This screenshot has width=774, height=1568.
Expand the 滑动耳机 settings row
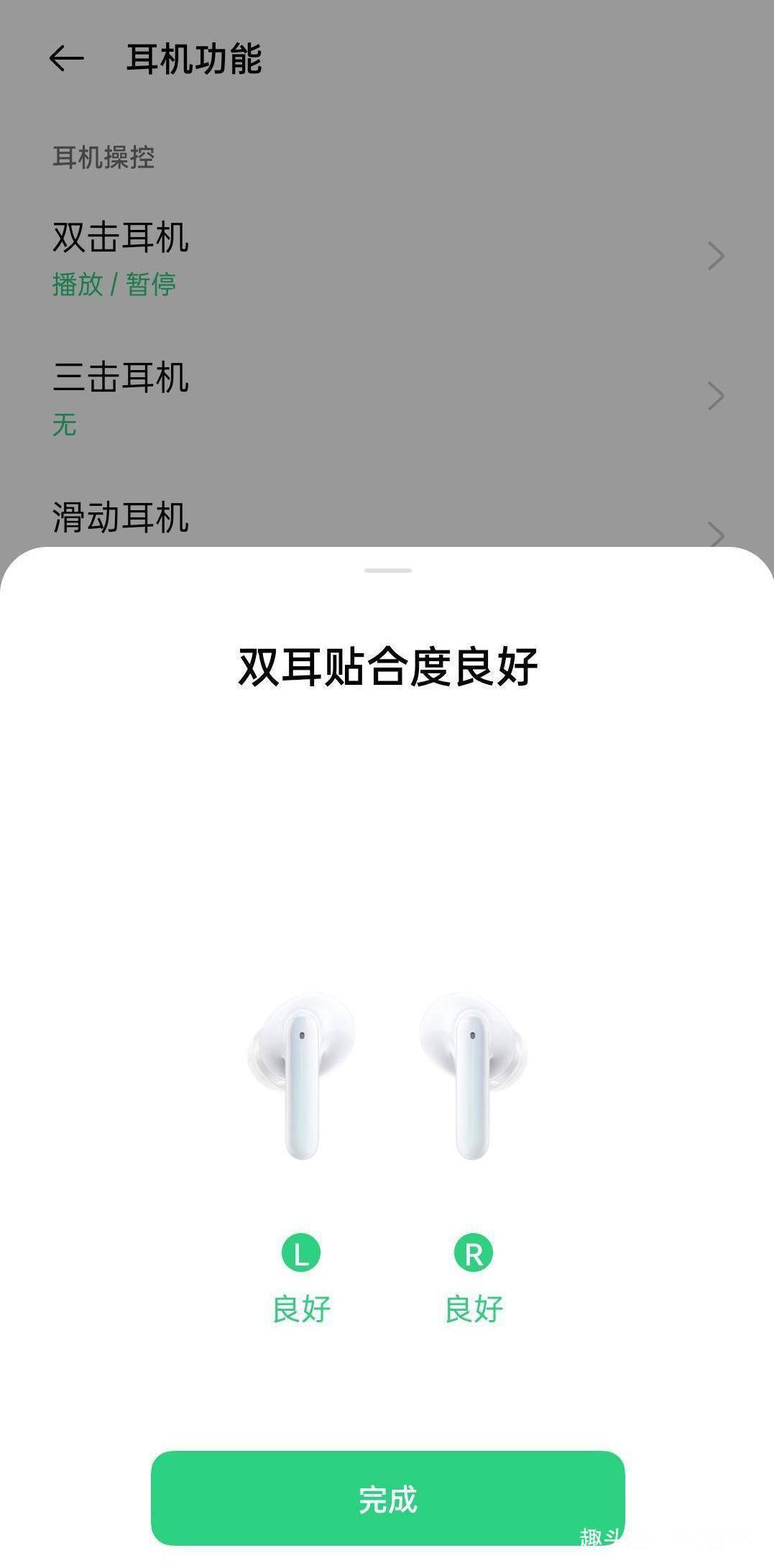click(714, 535)
